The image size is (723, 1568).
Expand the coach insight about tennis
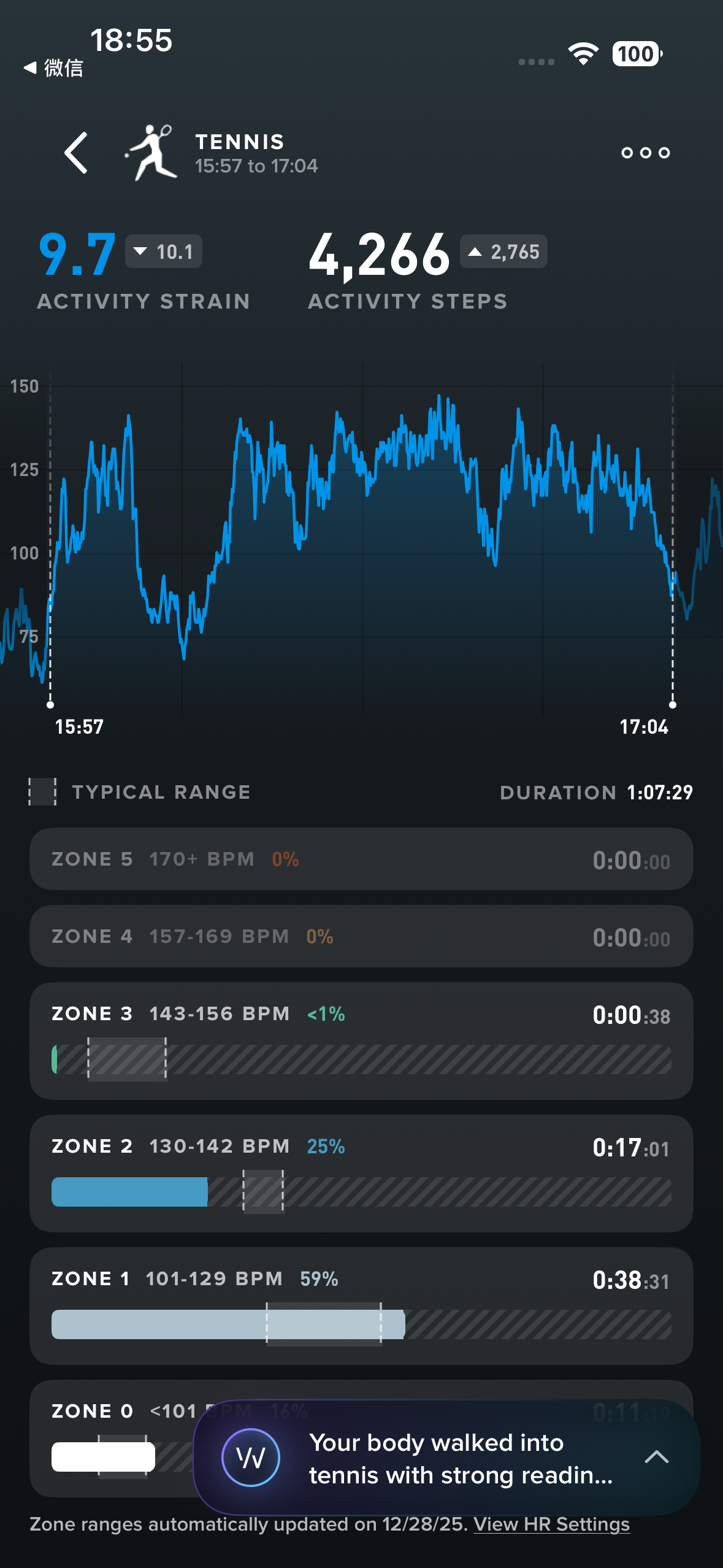click(x=656, y=1458)
